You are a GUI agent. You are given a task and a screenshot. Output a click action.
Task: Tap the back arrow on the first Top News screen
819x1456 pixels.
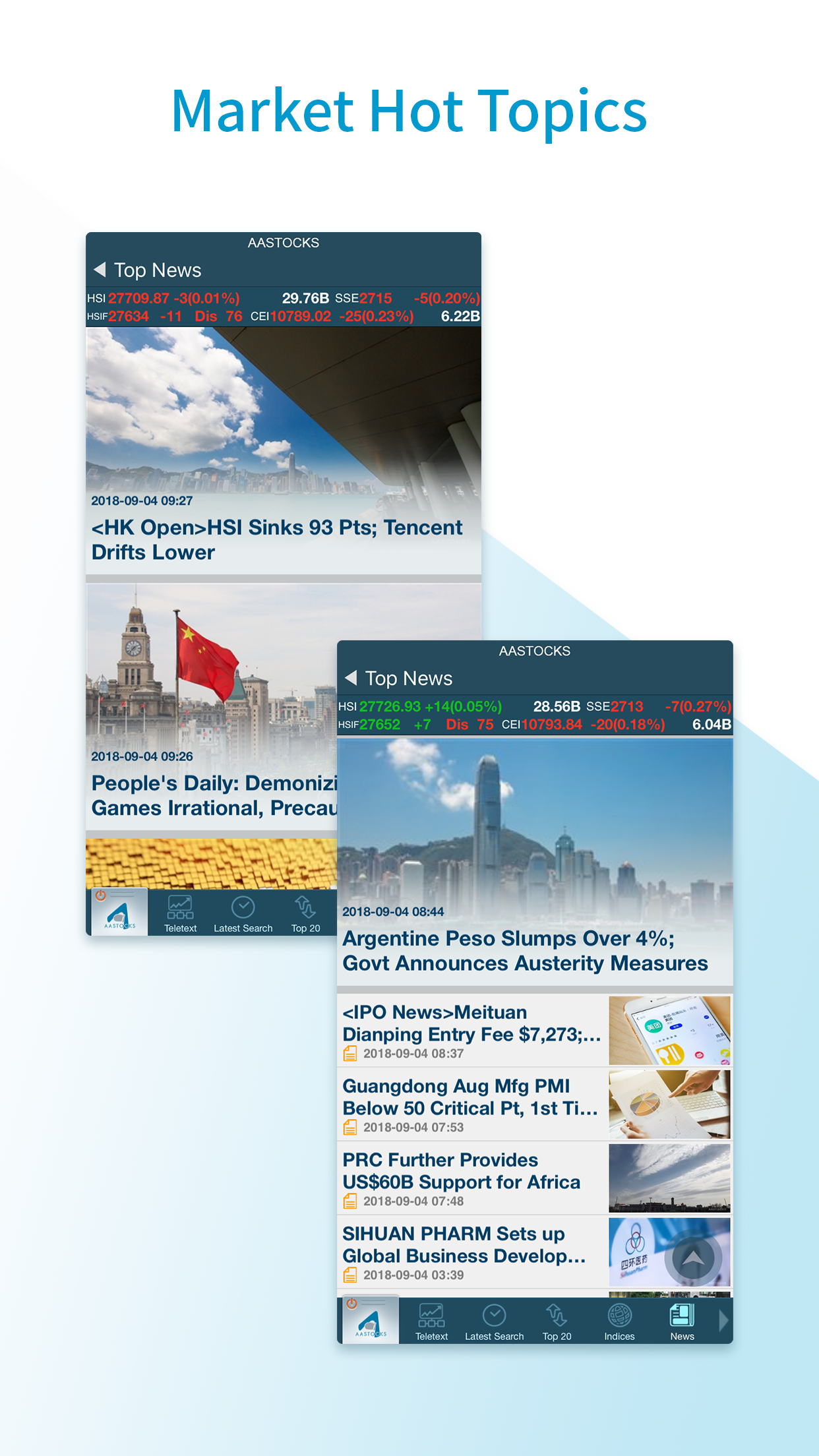point(100,270)
